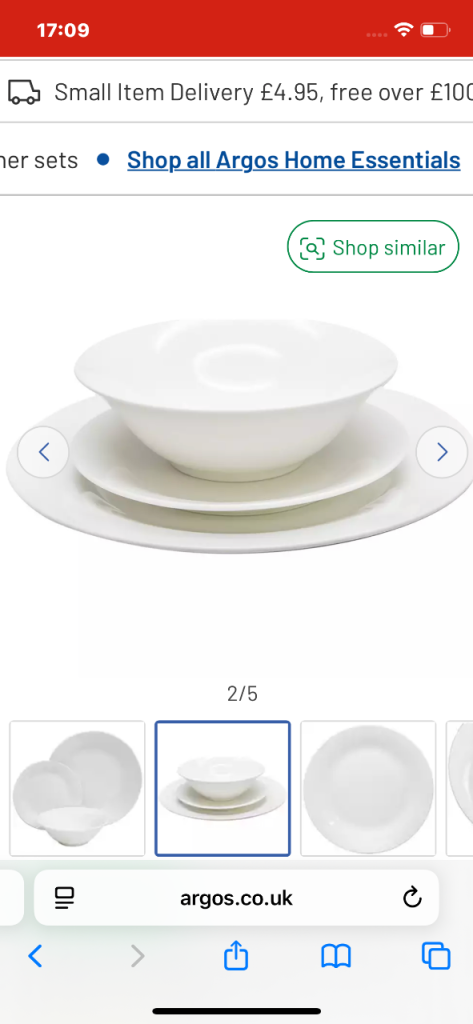Screen dimensions: 473x1024
Task: Tap the Shop similar button
Action: (373, 247)
